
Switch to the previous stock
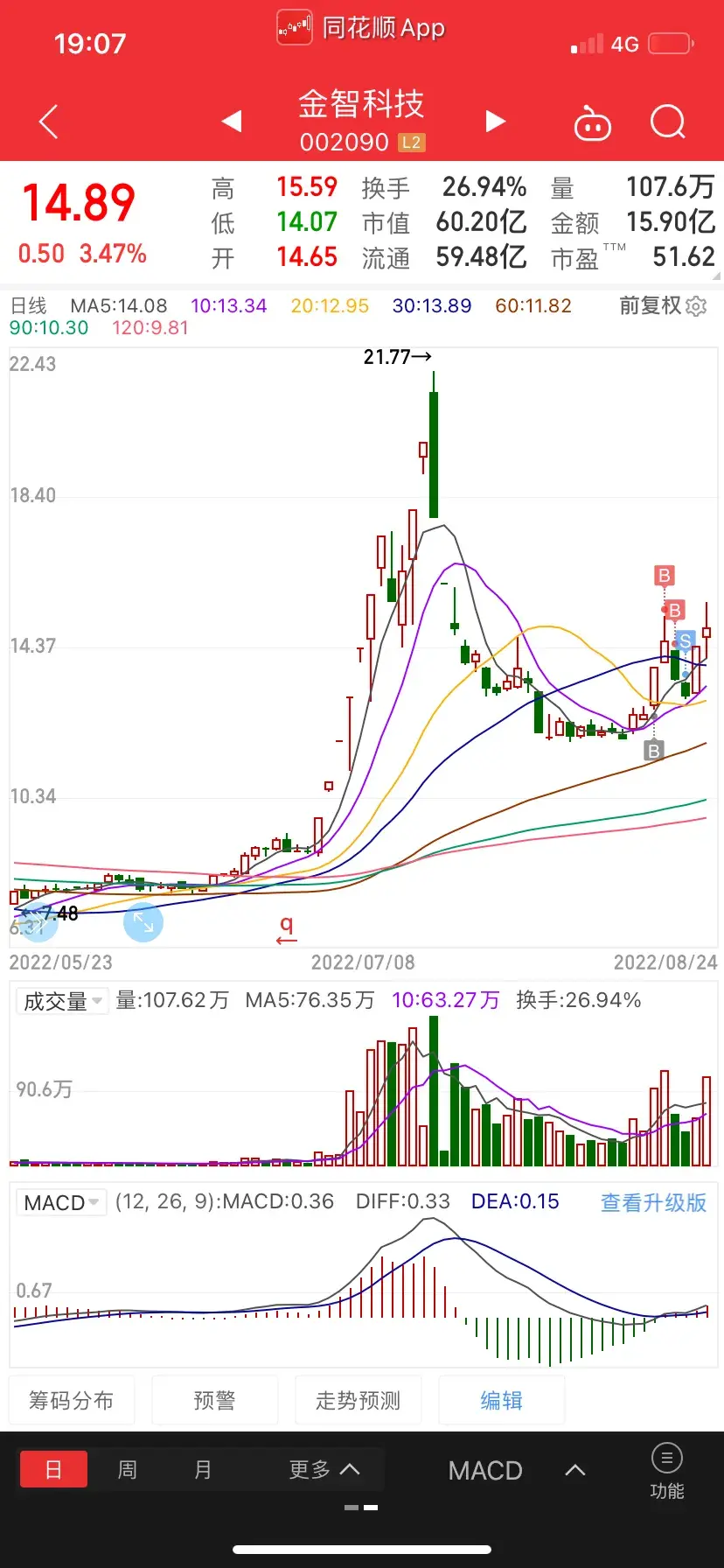[x=232, y=121]
